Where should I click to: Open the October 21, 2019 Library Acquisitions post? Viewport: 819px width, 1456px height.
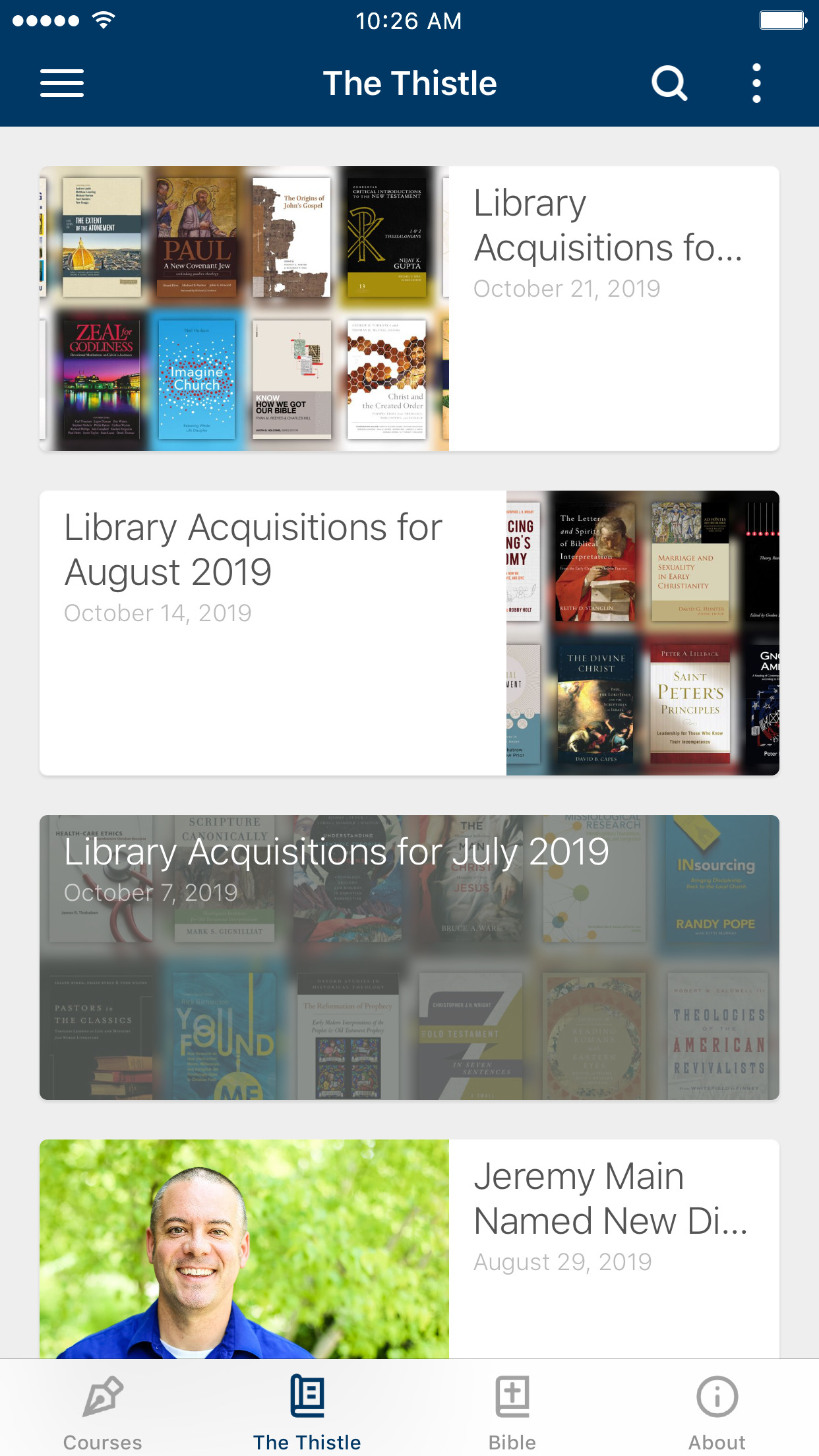click(x=409, y=309)
